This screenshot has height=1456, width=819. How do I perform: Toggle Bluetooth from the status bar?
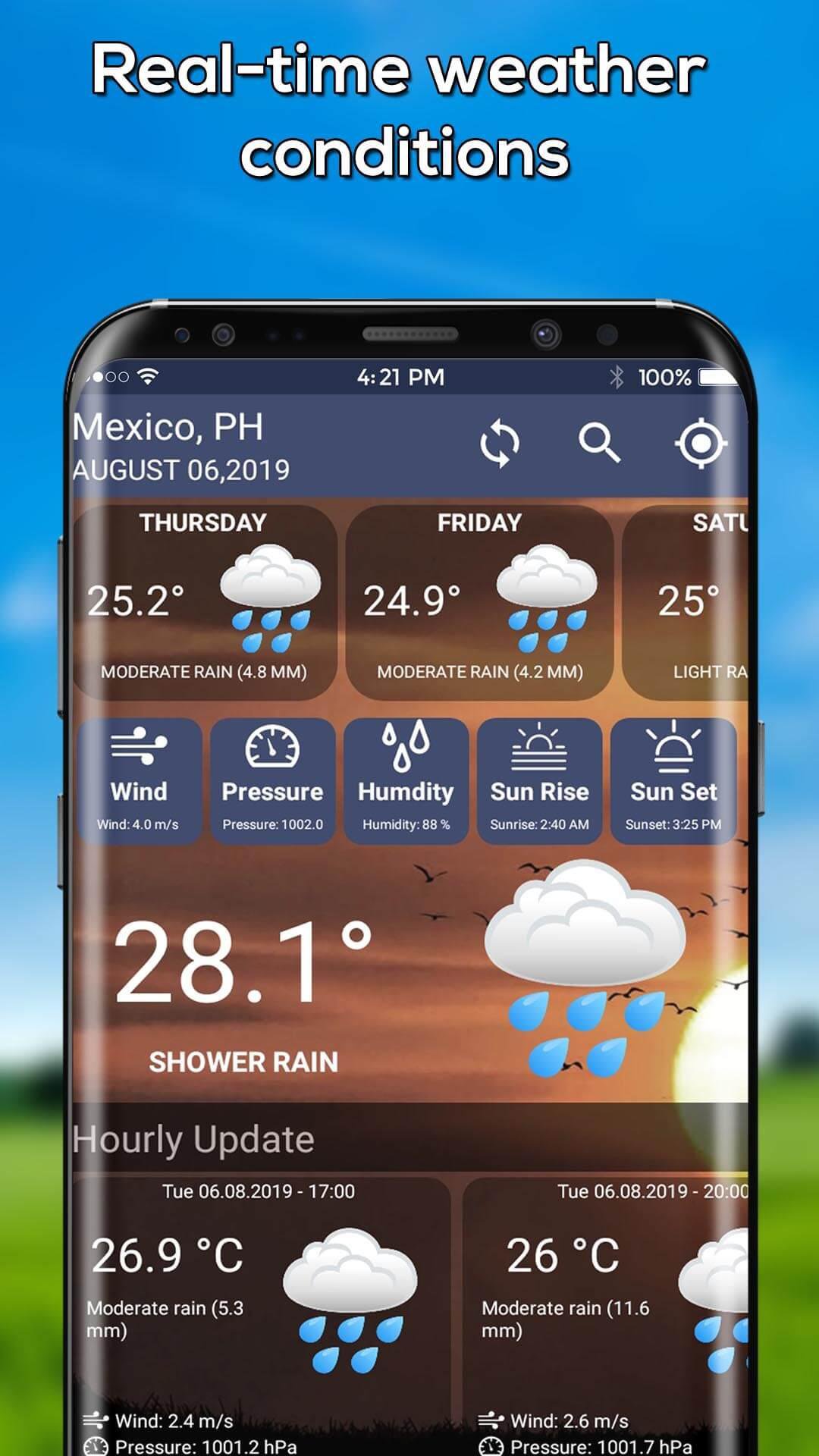point(619,375)
